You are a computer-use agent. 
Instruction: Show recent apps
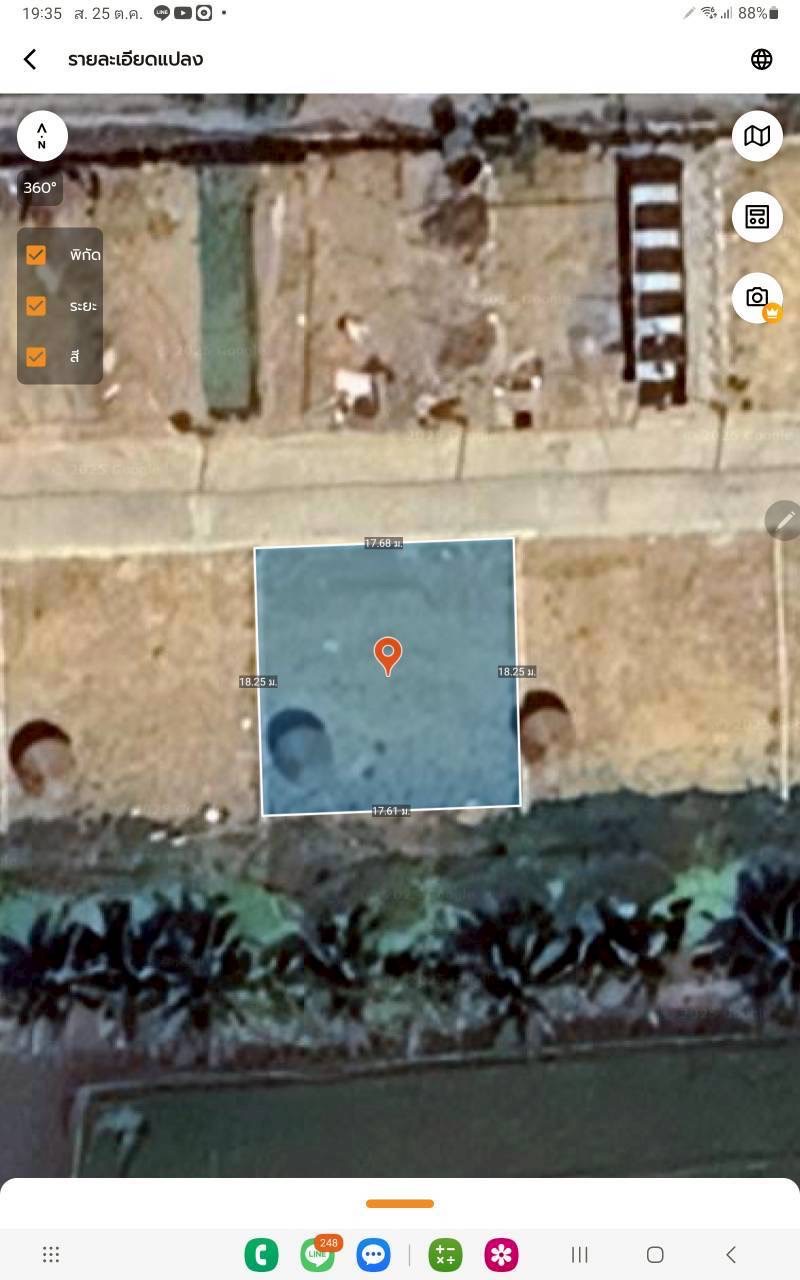pyautogui.click(x=579, y=1254)
